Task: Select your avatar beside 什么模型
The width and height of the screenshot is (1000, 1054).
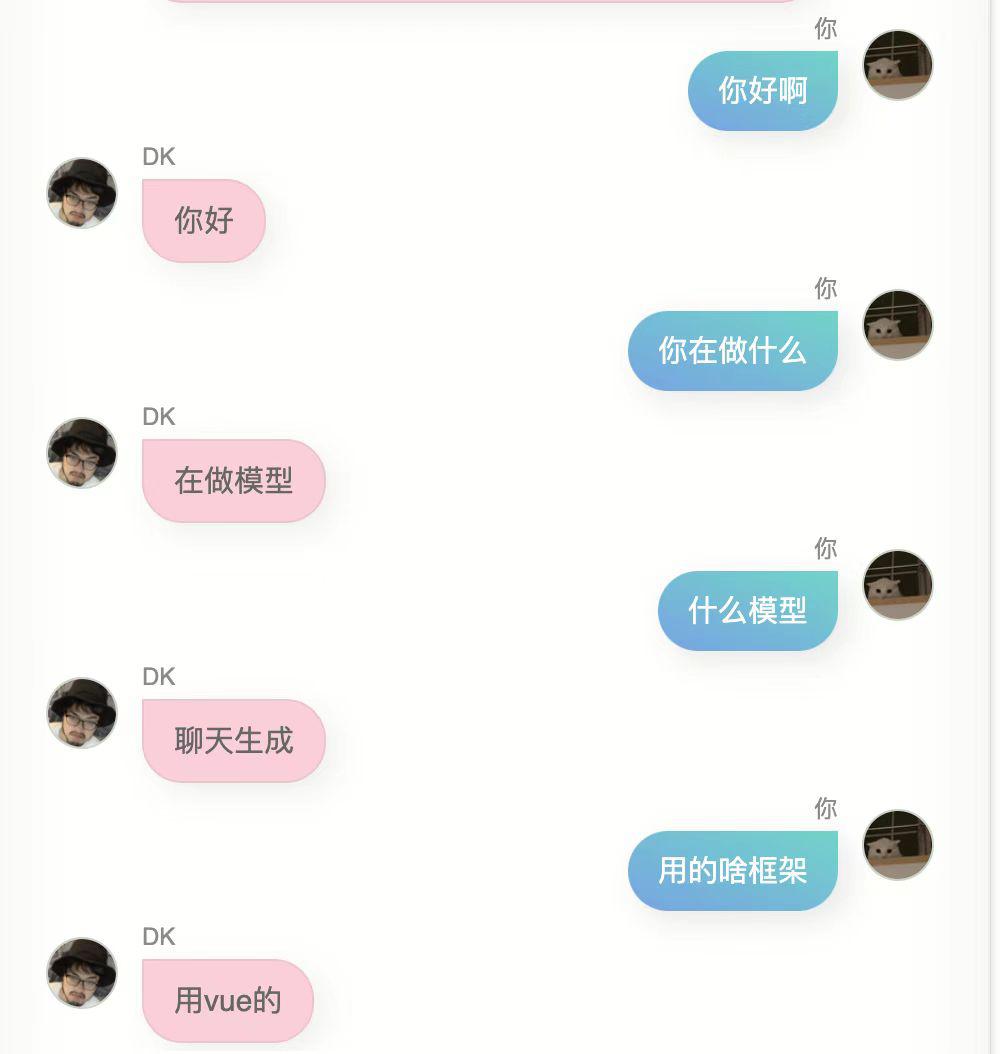Action: (x=897, y=585)
